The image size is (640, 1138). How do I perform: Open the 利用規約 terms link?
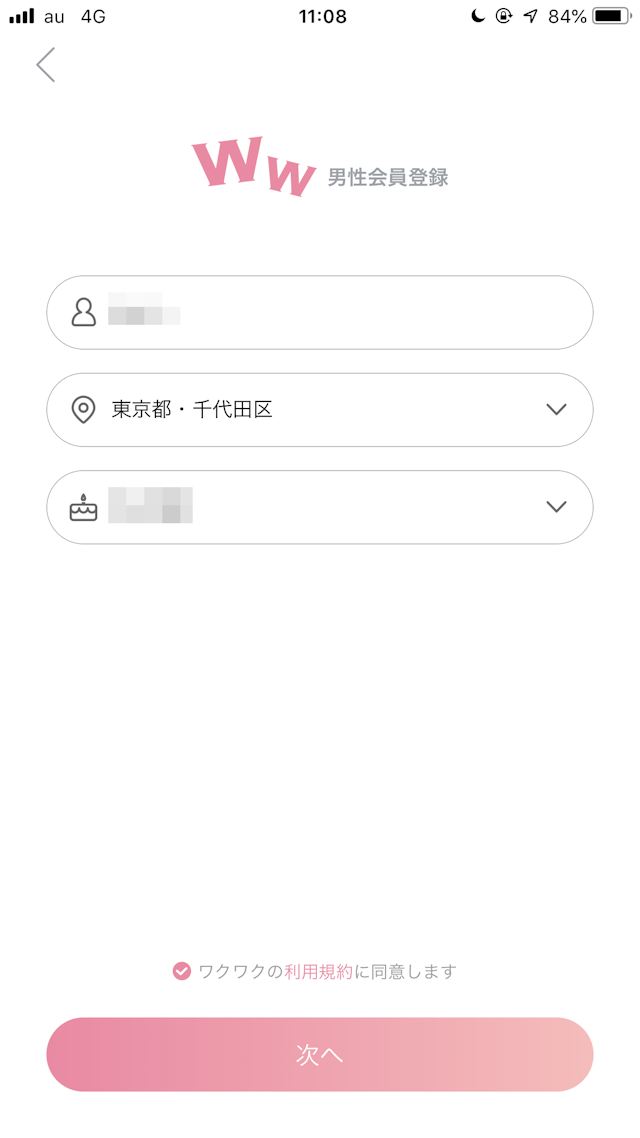click(318, 971)
